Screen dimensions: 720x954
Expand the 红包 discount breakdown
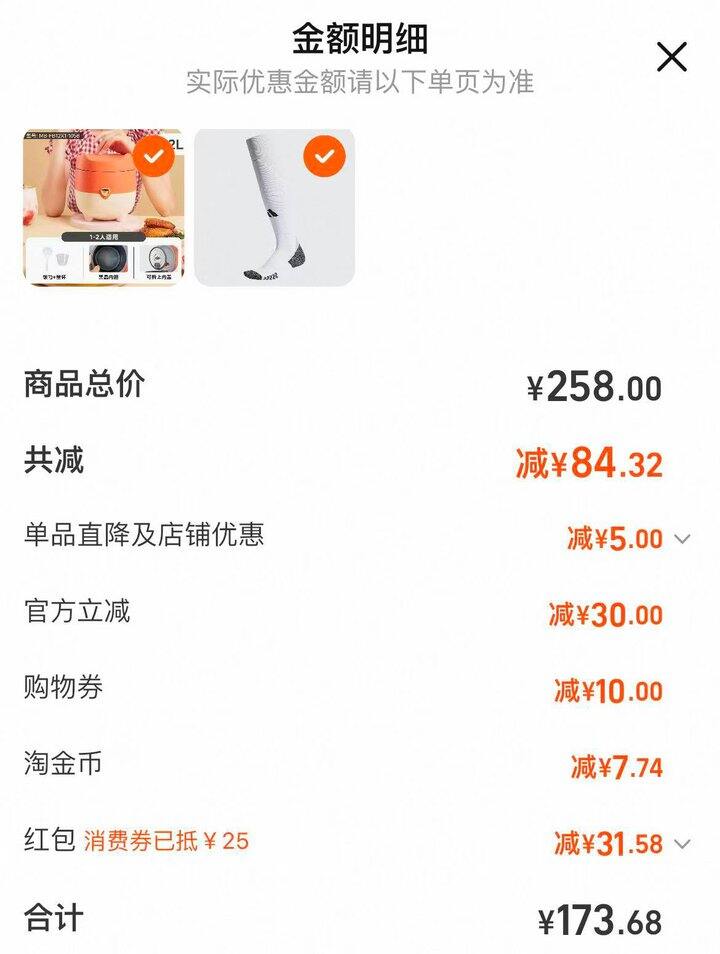682,844
